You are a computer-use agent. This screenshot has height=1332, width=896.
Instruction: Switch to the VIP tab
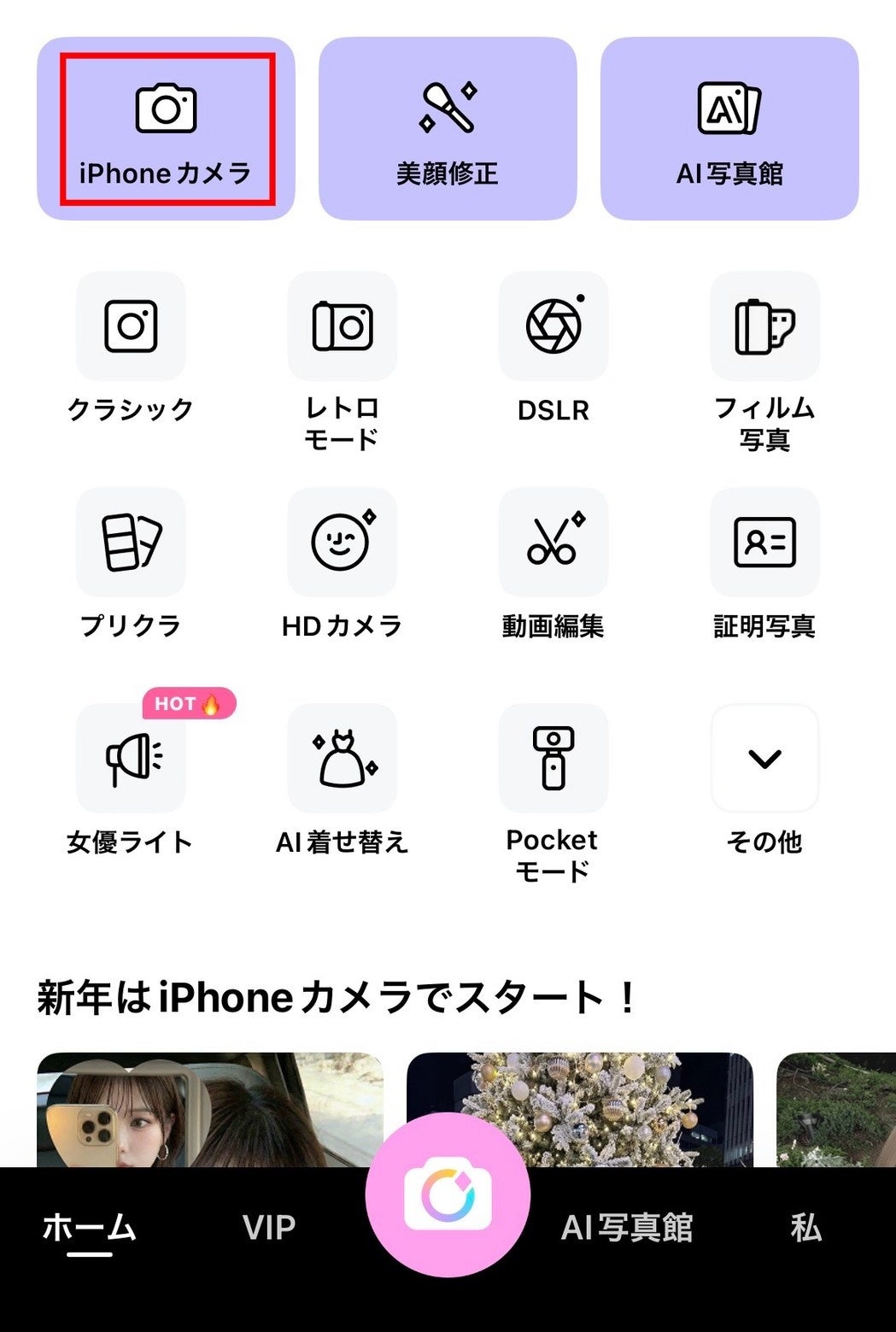tap(269, 1228)
